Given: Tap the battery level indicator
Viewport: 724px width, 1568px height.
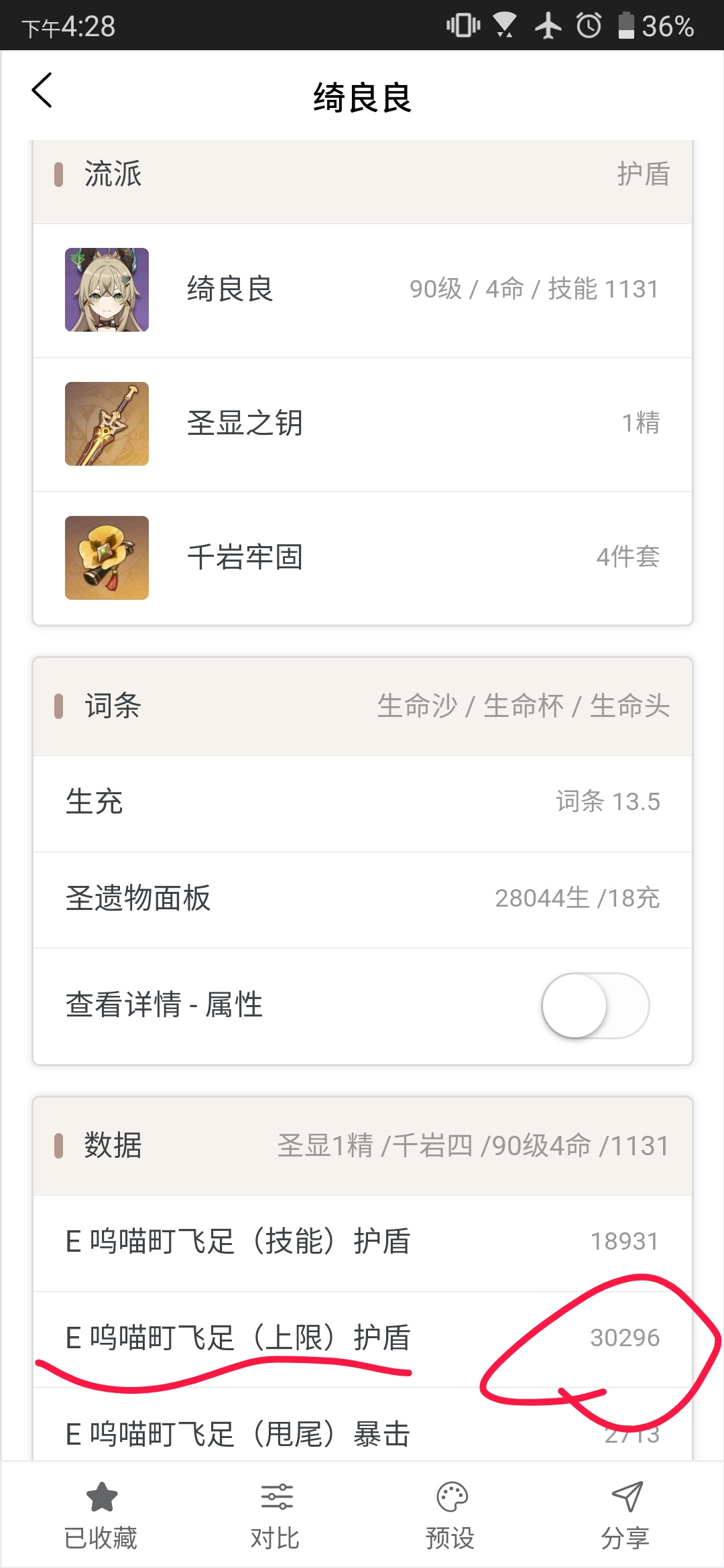Looking at the screenshot, I should pyautogui.click(x=628, y=25).
